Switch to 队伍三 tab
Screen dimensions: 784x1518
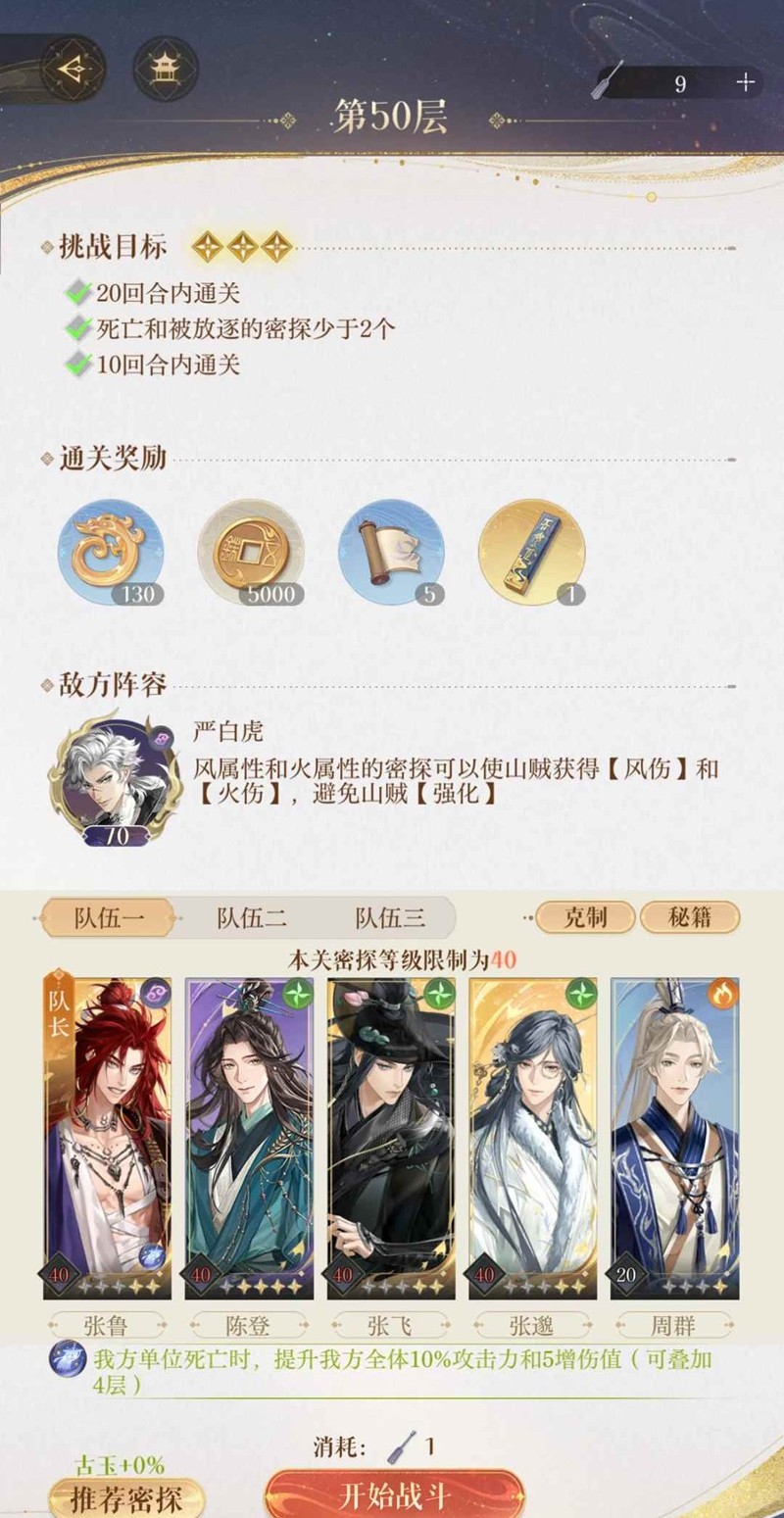(x=390, y=917)
